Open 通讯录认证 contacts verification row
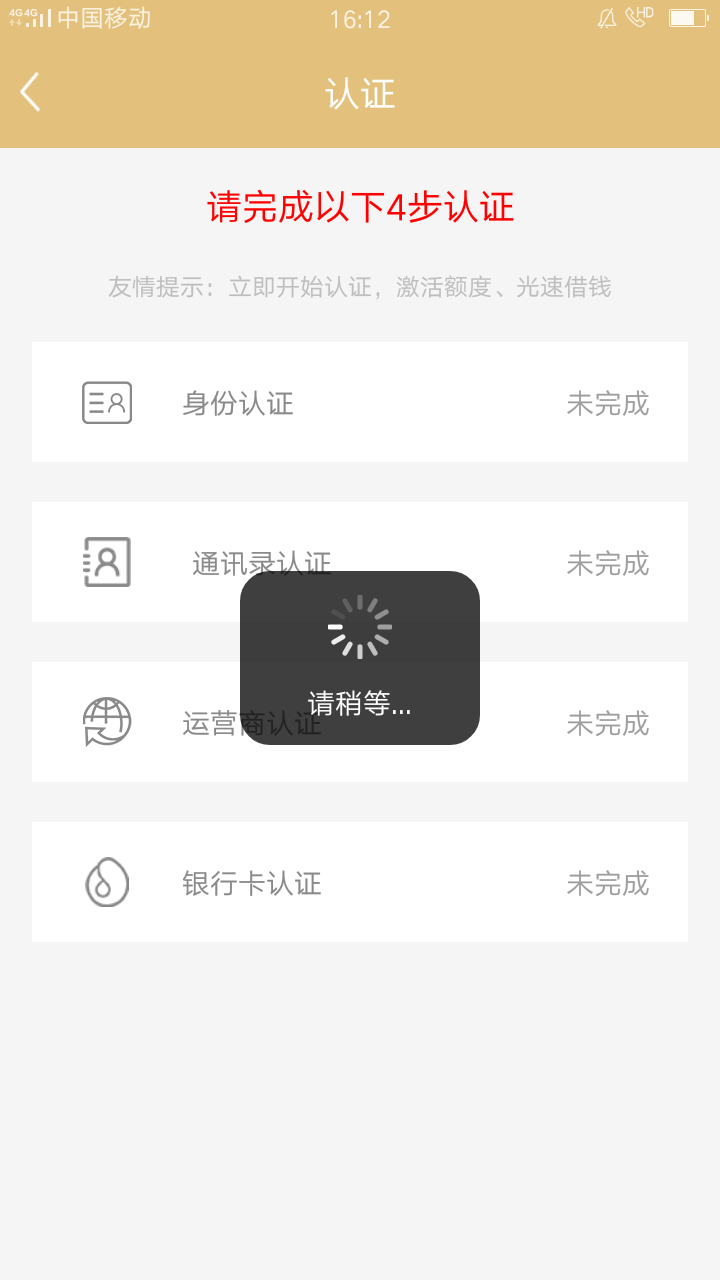The height and width of the screenshot is (1280, 720). (x=360, y=562)
